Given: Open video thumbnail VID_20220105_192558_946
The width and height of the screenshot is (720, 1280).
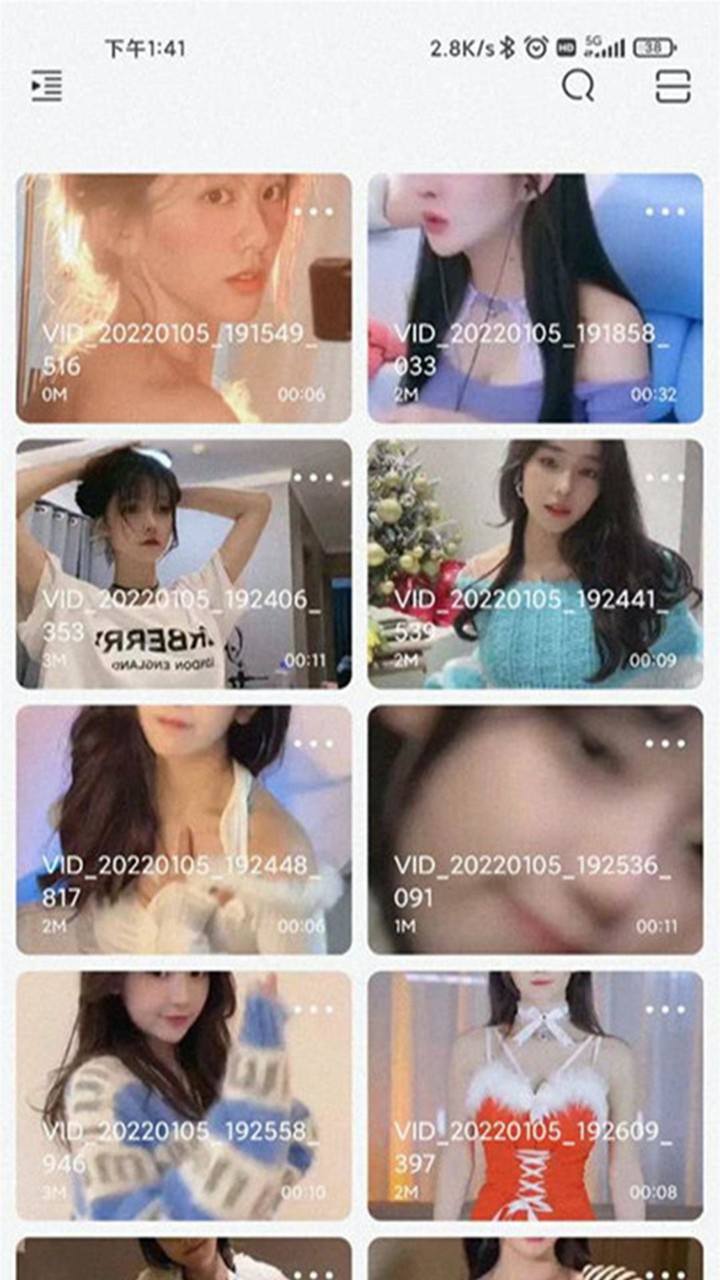Looking at the screenshot, I should coord(180,1090).
